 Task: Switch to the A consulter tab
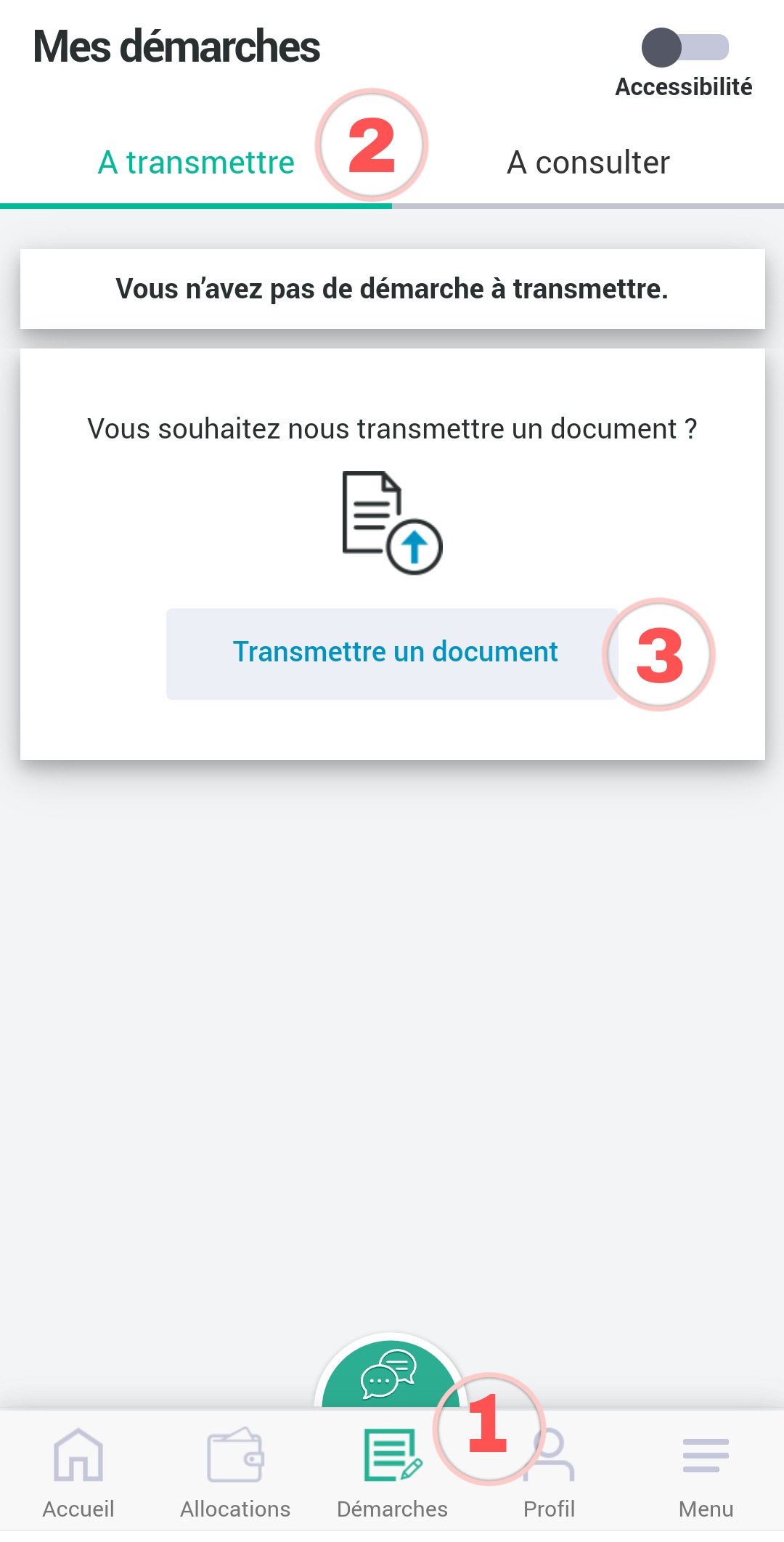pyautogui.click(x=588, y=163)
